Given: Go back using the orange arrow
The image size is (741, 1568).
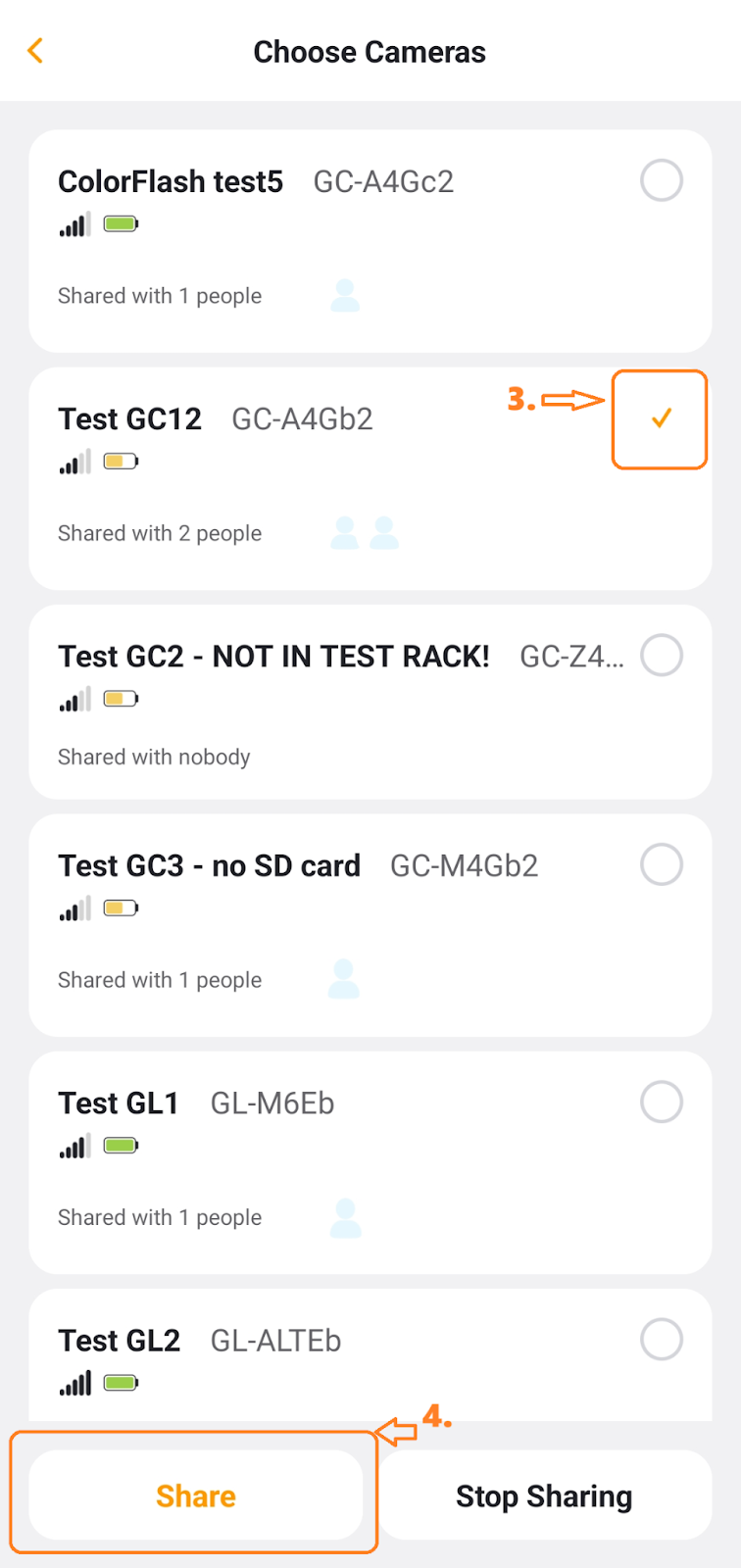Looking at the screenshot, I should tap(35, 51).
